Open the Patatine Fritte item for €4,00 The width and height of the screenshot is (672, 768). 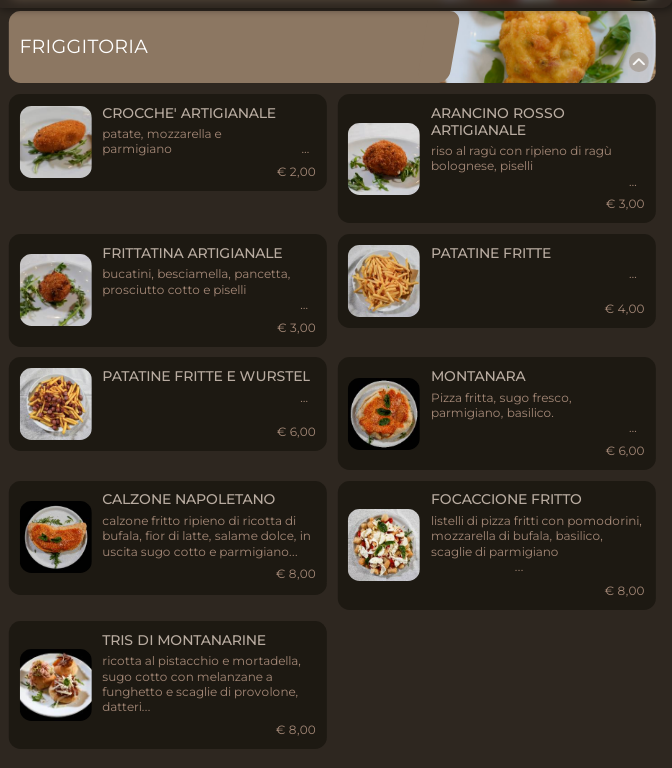pos(496,281)
